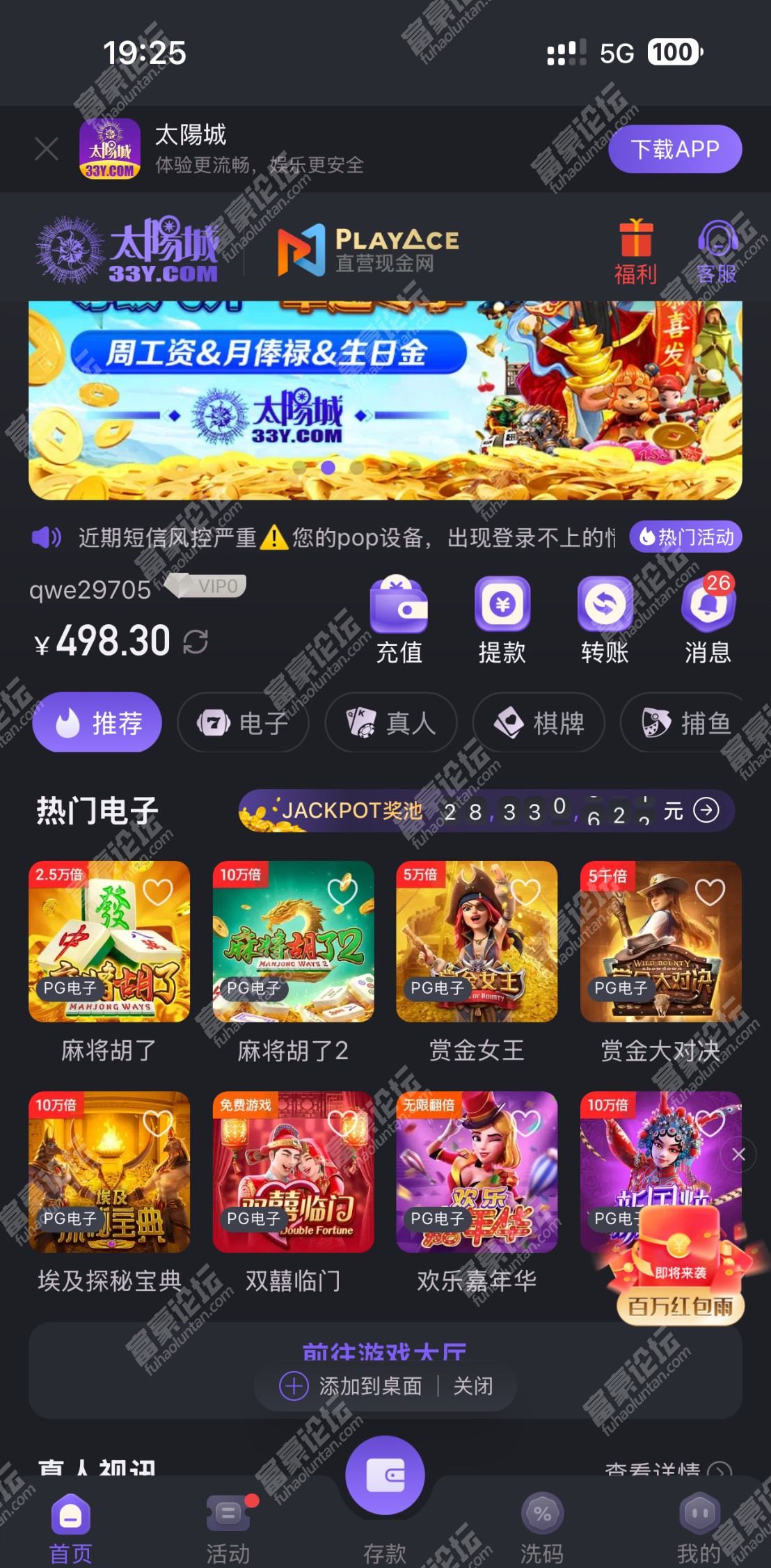Image resolution: width=771 pixels, height=1568 pixels.
Task: Open 转账 transfer
Action: tap(605, 619)
